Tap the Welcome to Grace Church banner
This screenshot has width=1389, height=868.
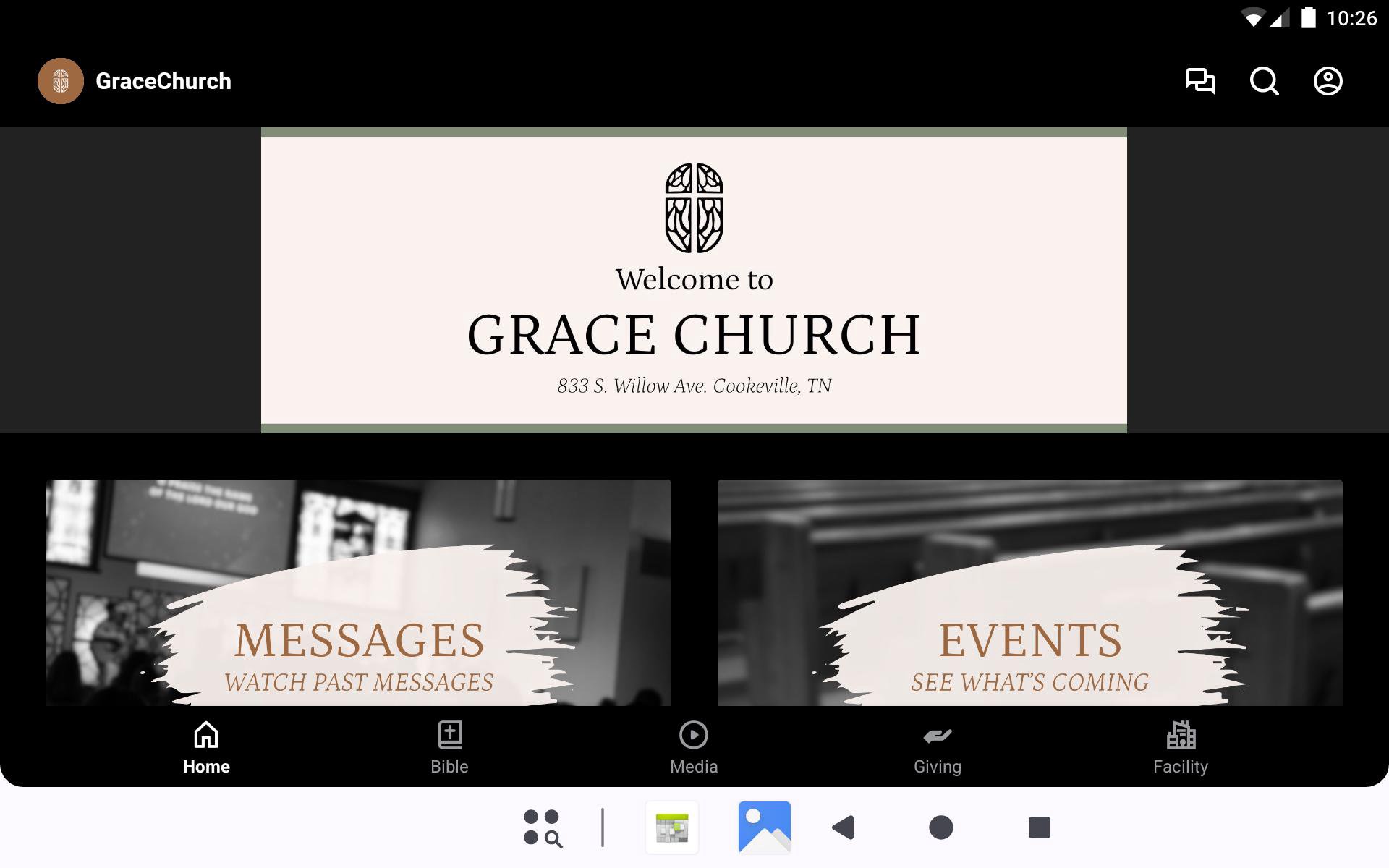point(694,281)
